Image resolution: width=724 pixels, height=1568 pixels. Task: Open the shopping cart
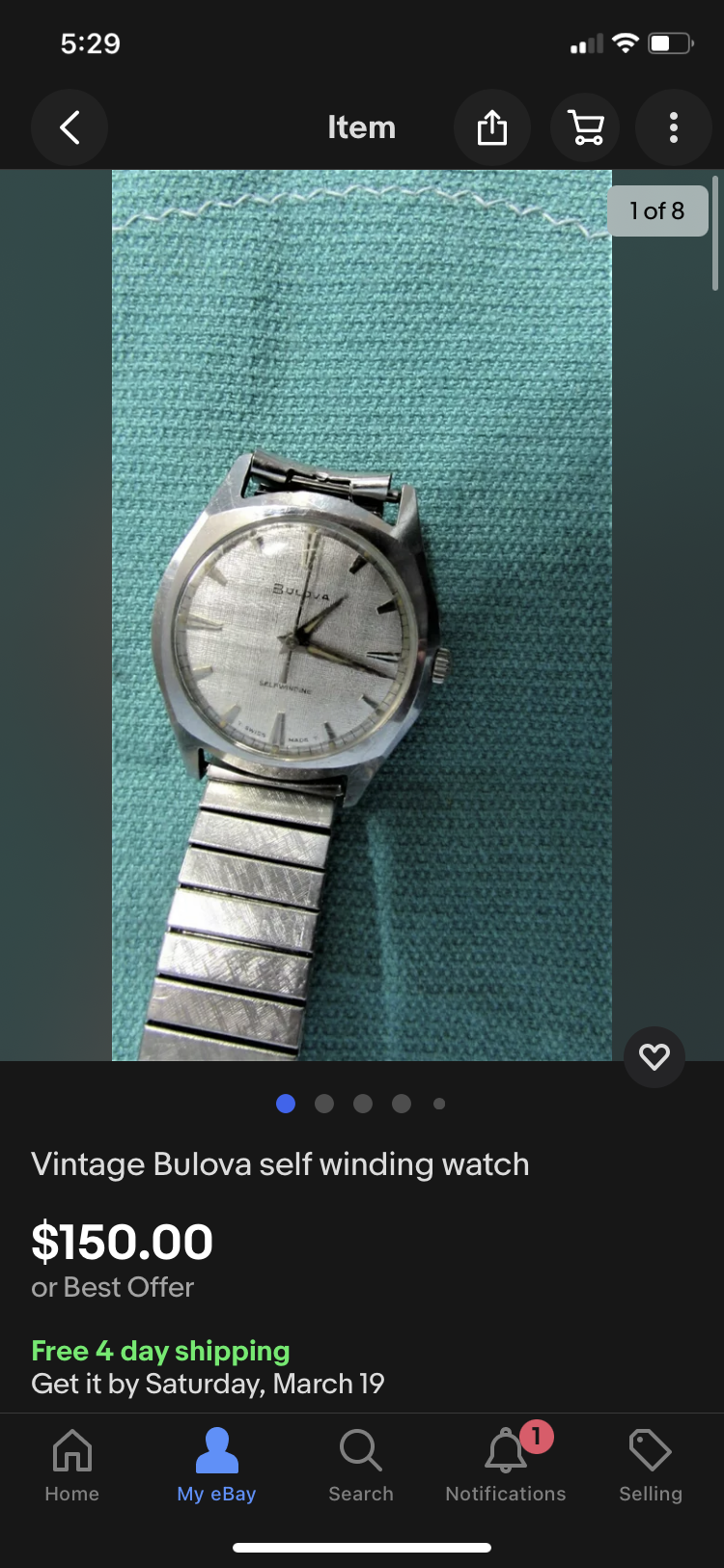click(x=585, y=127)
